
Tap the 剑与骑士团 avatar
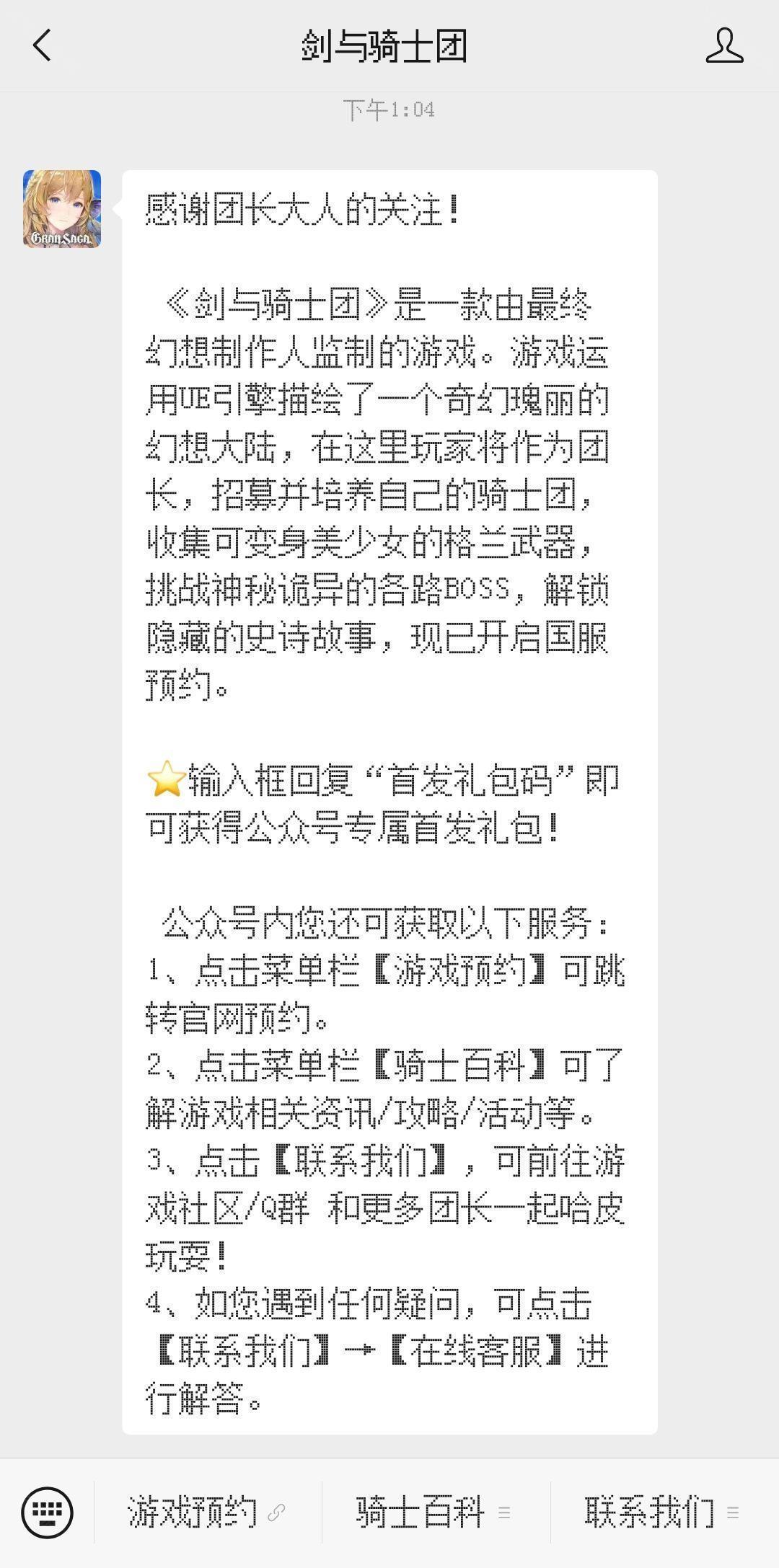[x=62, y=209]
